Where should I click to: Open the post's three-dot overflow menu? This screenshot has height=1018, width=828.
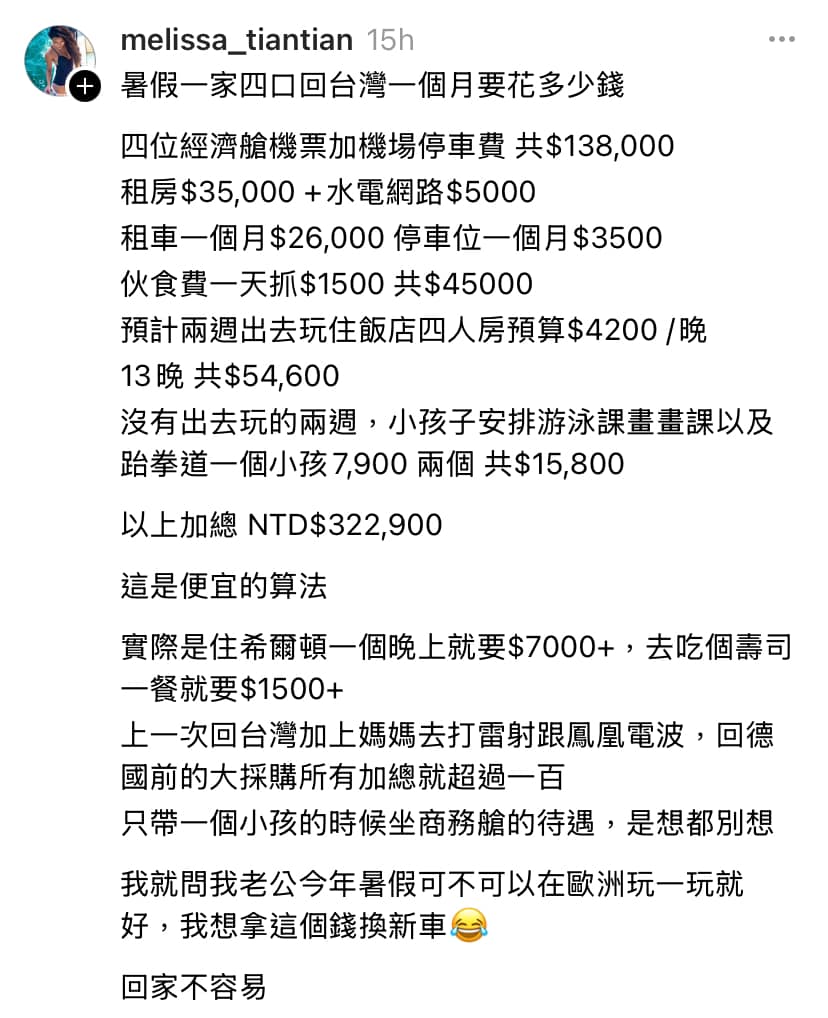[782, 40]
